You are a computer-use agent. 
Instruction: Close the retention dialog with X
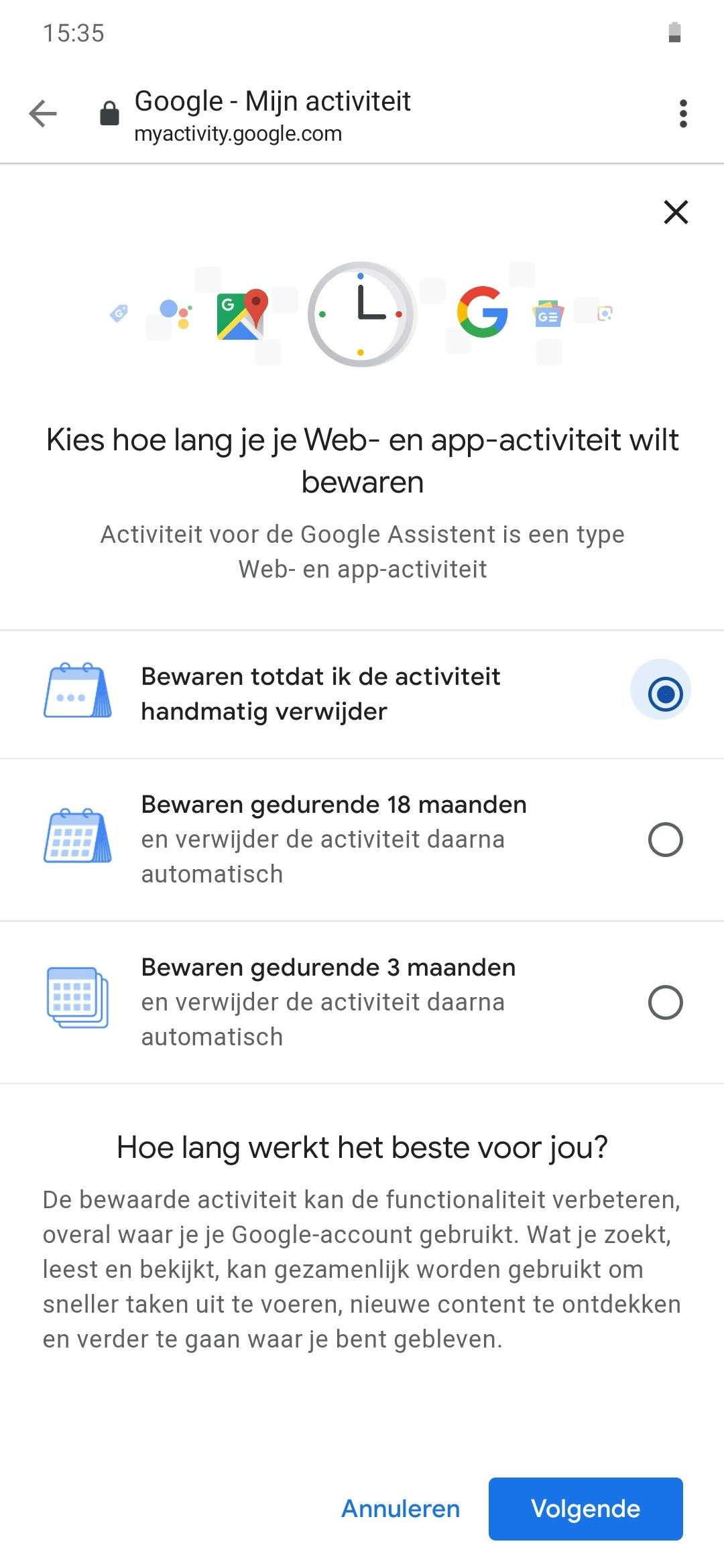(676, 212)
